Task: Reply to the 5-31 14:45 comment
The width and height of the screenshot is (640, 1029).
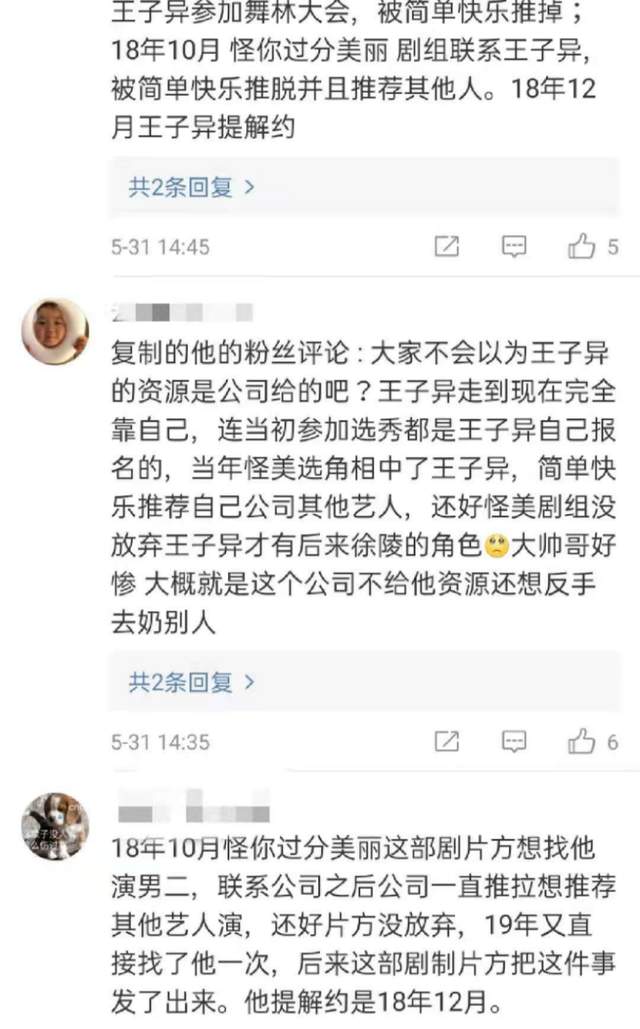Action: (x=514, y=246)
